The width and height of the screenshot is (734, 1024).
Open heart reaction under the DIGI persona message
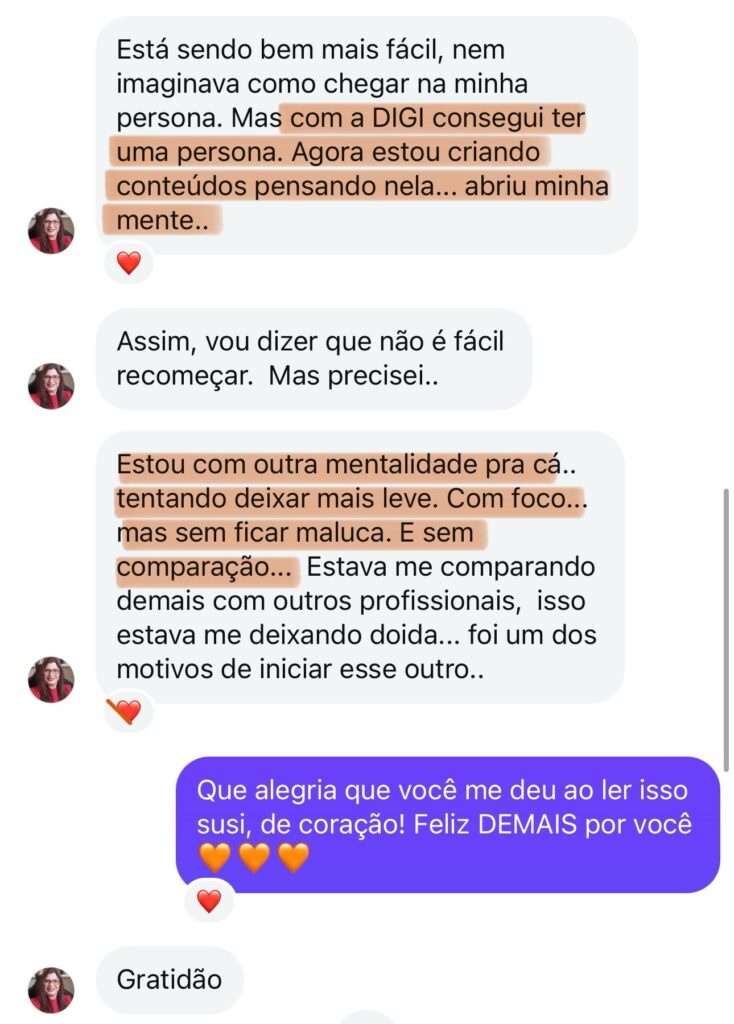point(129,264)
